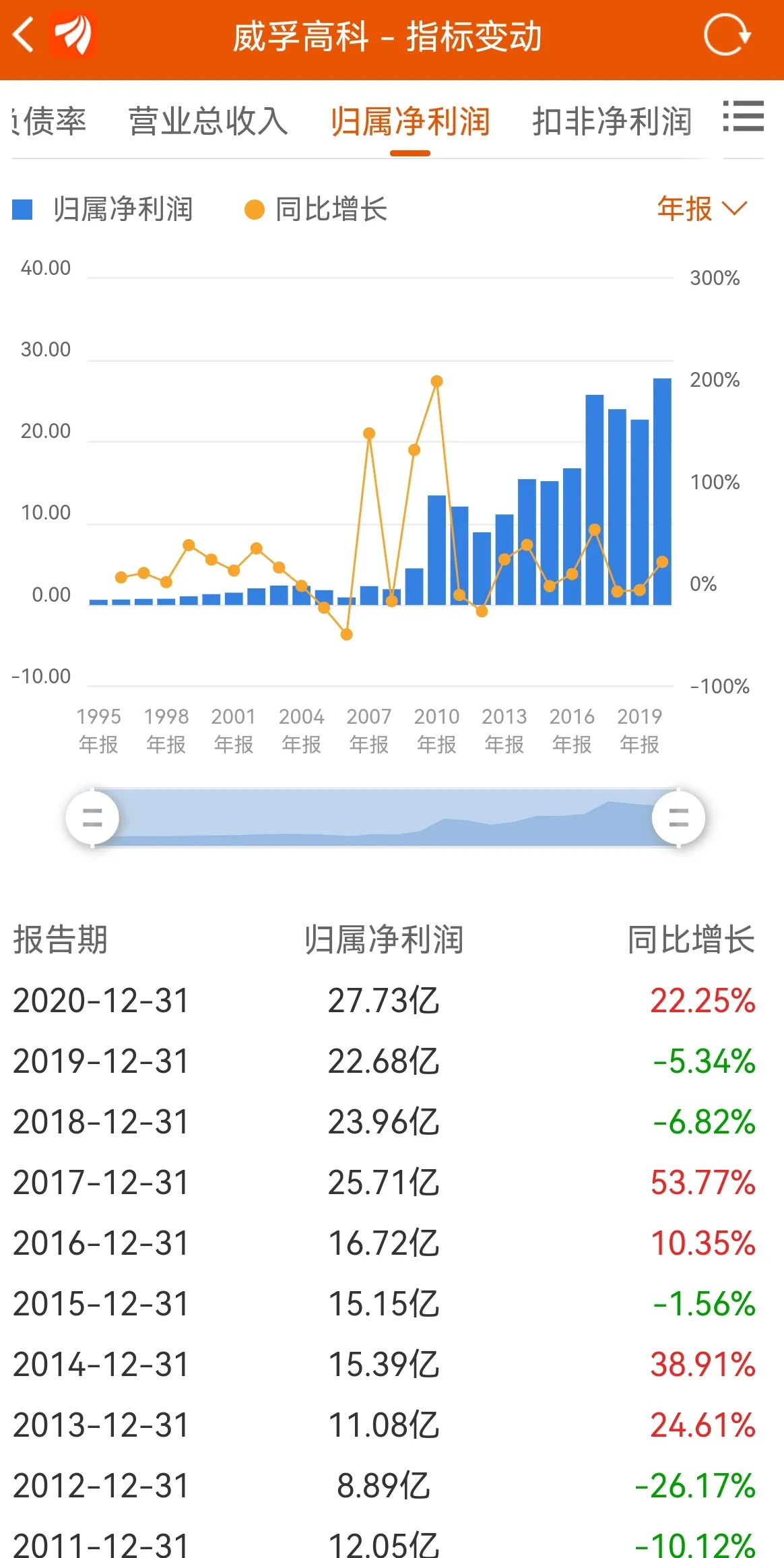Screen dimensions: 784x1558
Task: Refresh the indicator data
Action: pos(727,35)
